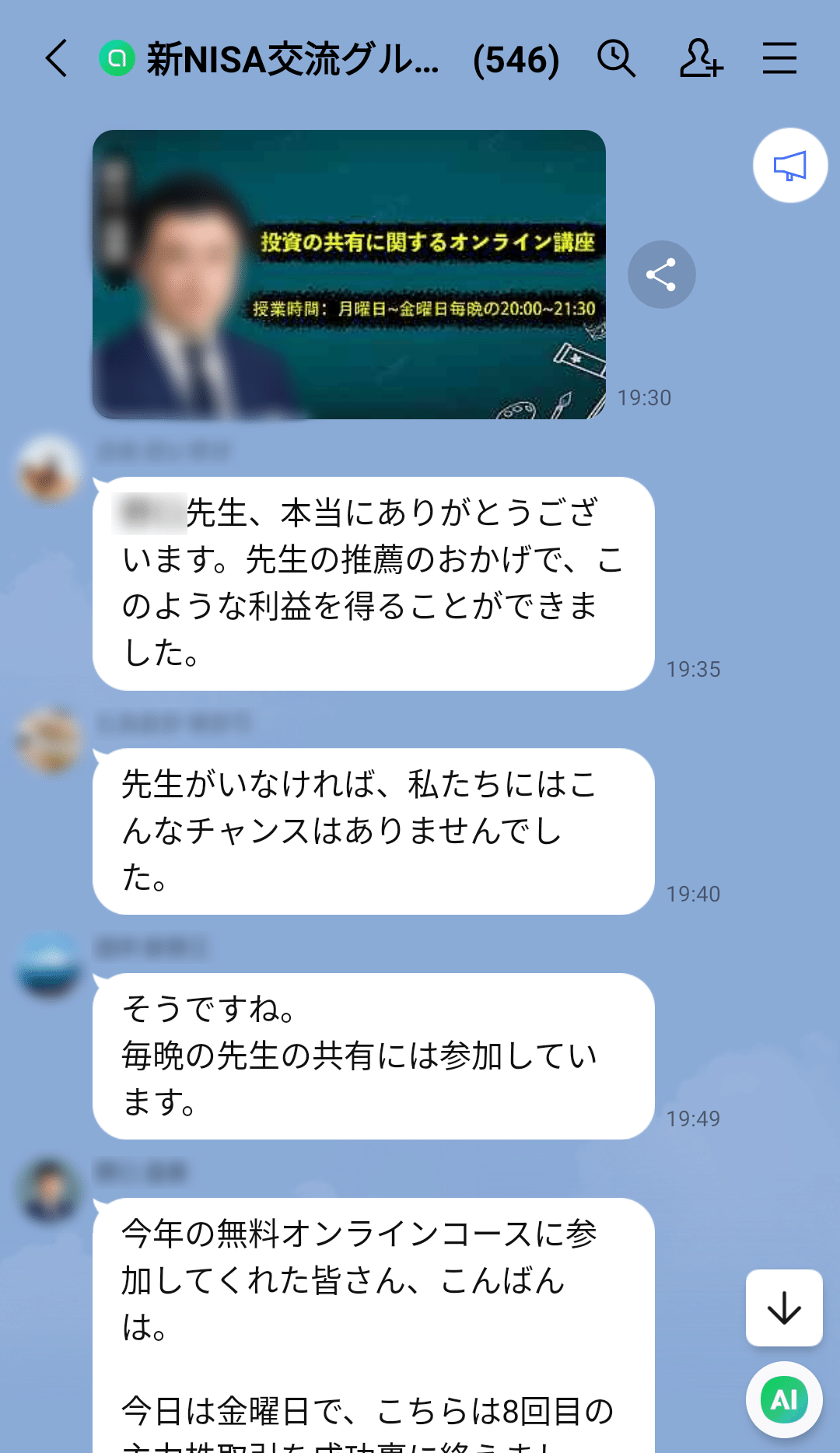Click the back arrow to leave the chat
Image resolution: width=840 pixels, height=1453 pixels.
pyautogui.click(x=54, y=58)
